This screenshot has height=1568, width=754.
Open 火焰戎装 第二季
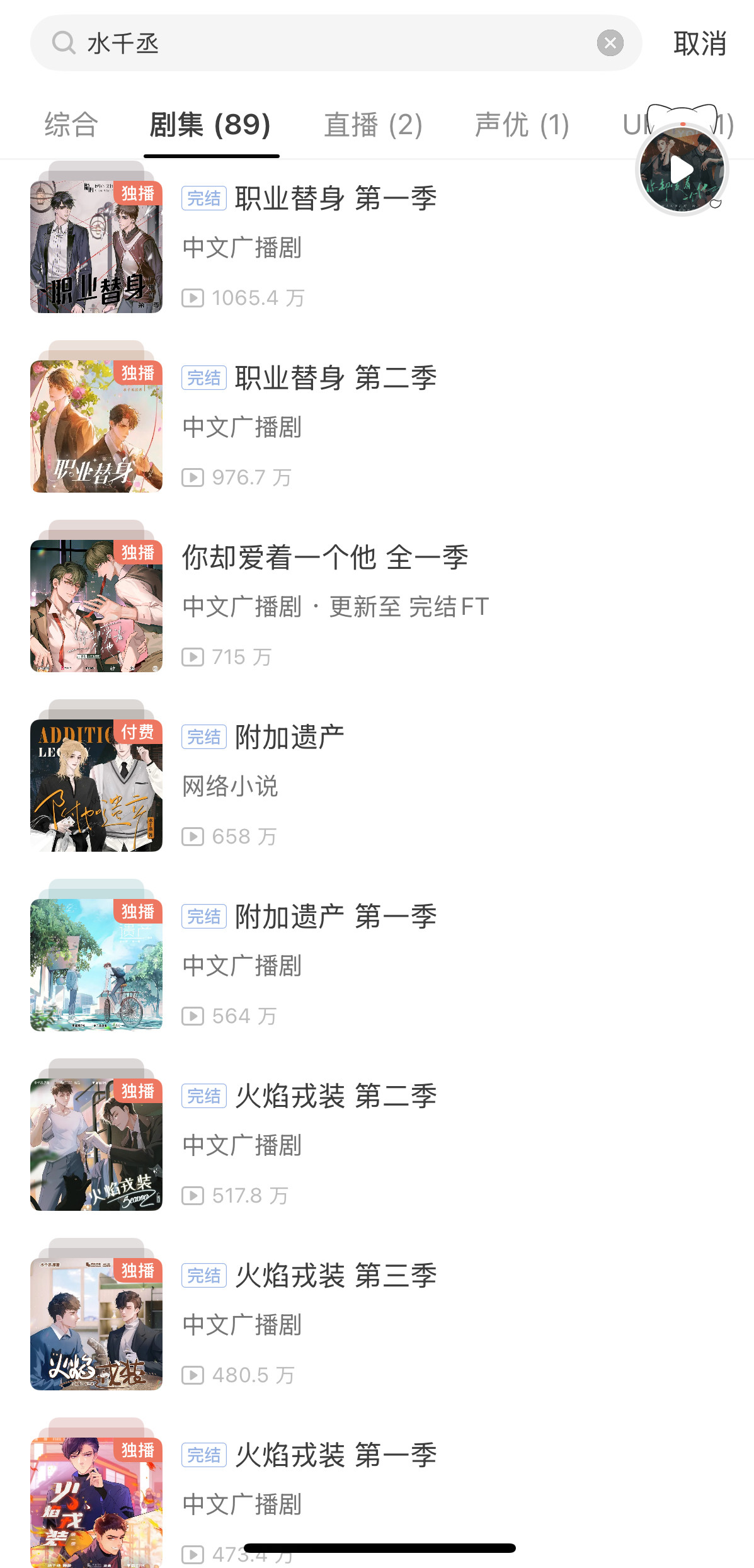coord(335,1097)
